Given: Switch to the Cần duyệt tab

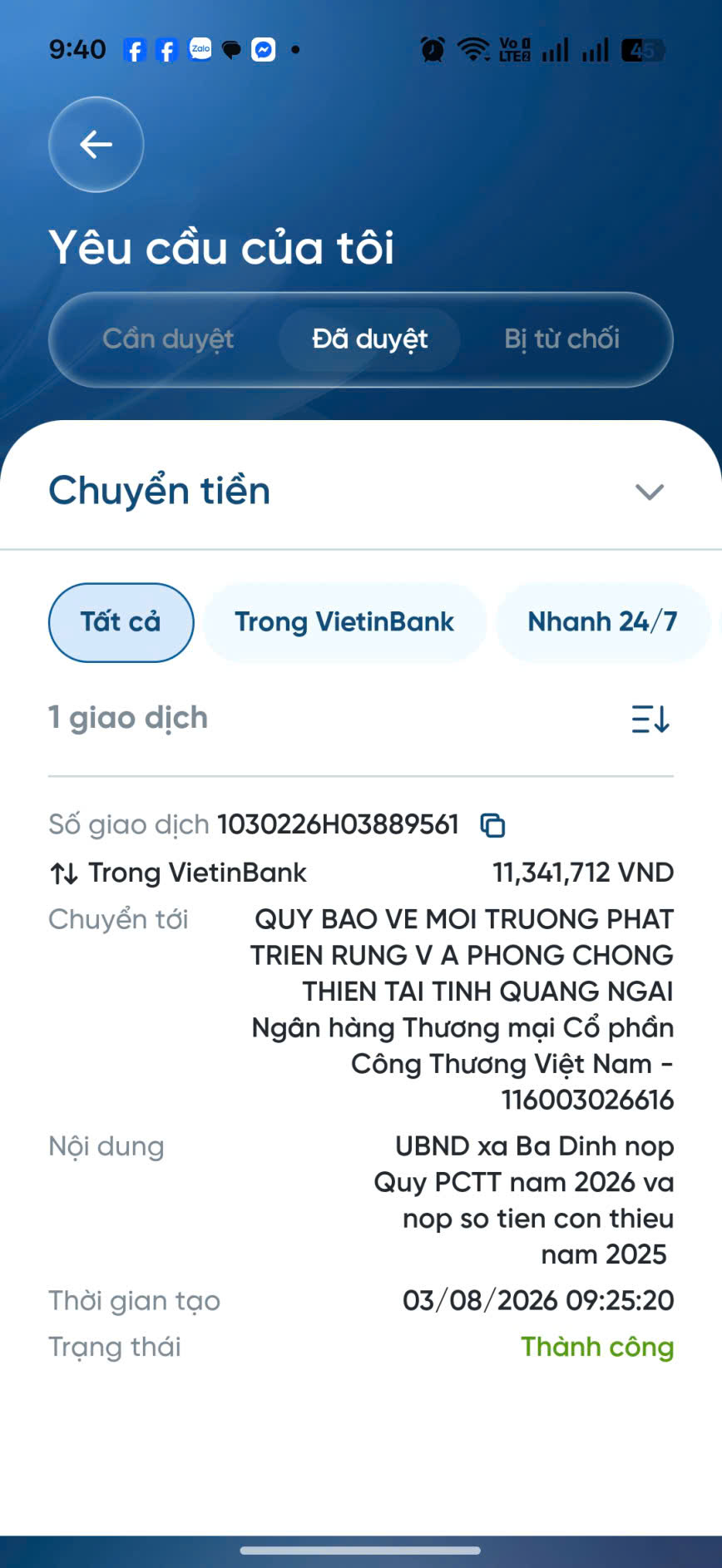Looking at the screenshot, I should click(168, 339).
